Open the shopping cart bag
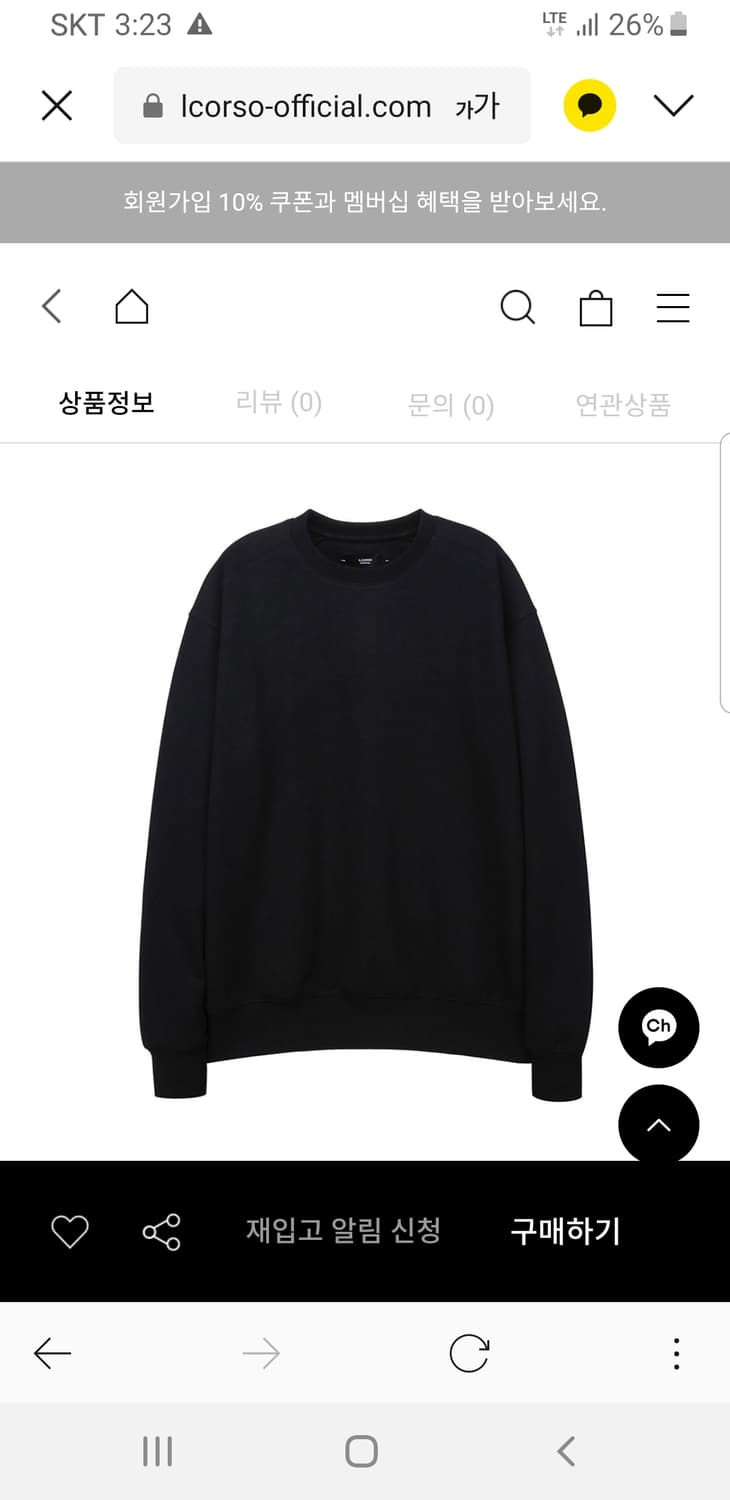Viewport: 730px width, 1500px height. coord(596,309)
